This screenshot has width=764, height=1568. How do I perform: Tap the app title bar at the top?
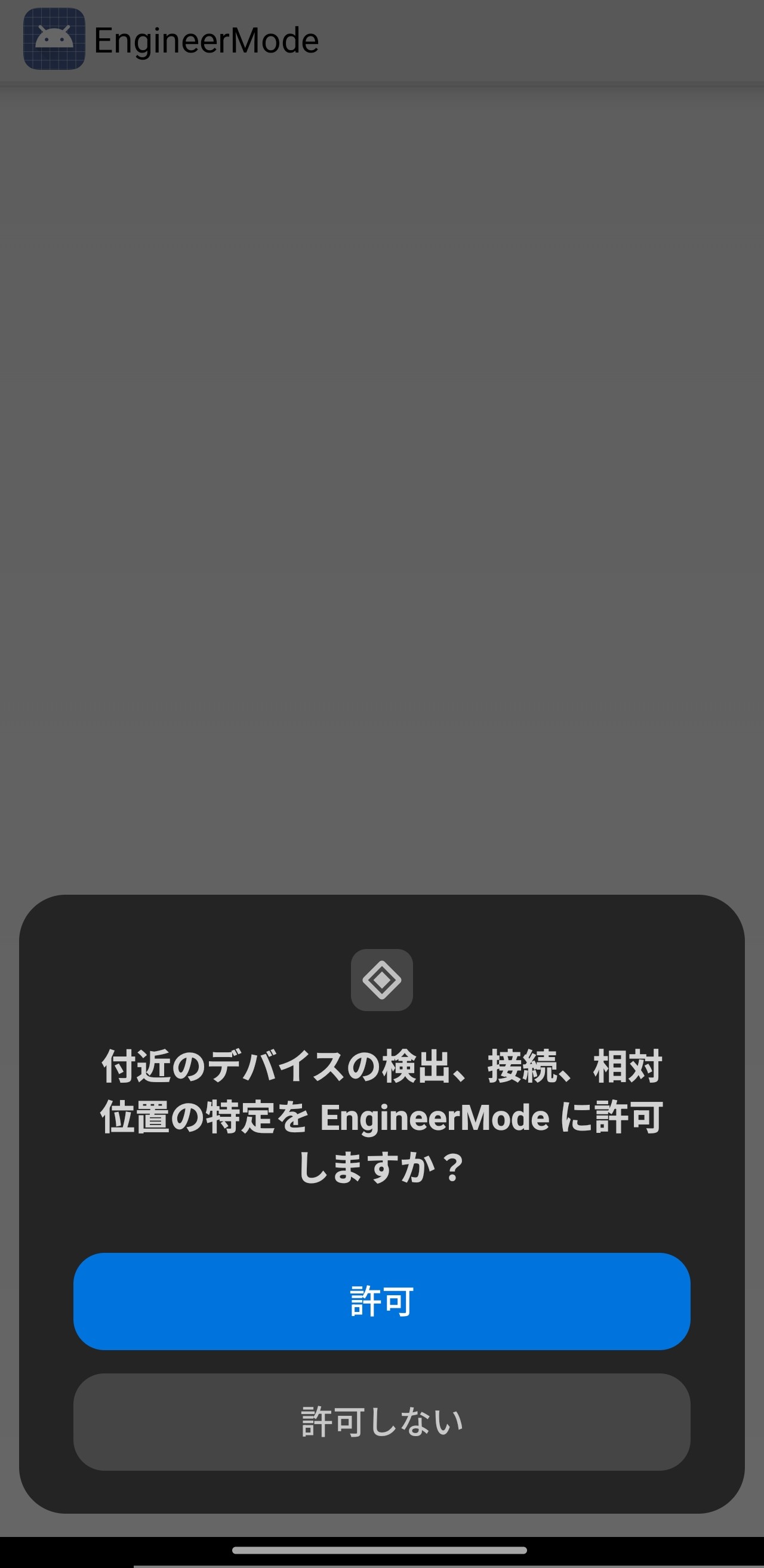381,39
